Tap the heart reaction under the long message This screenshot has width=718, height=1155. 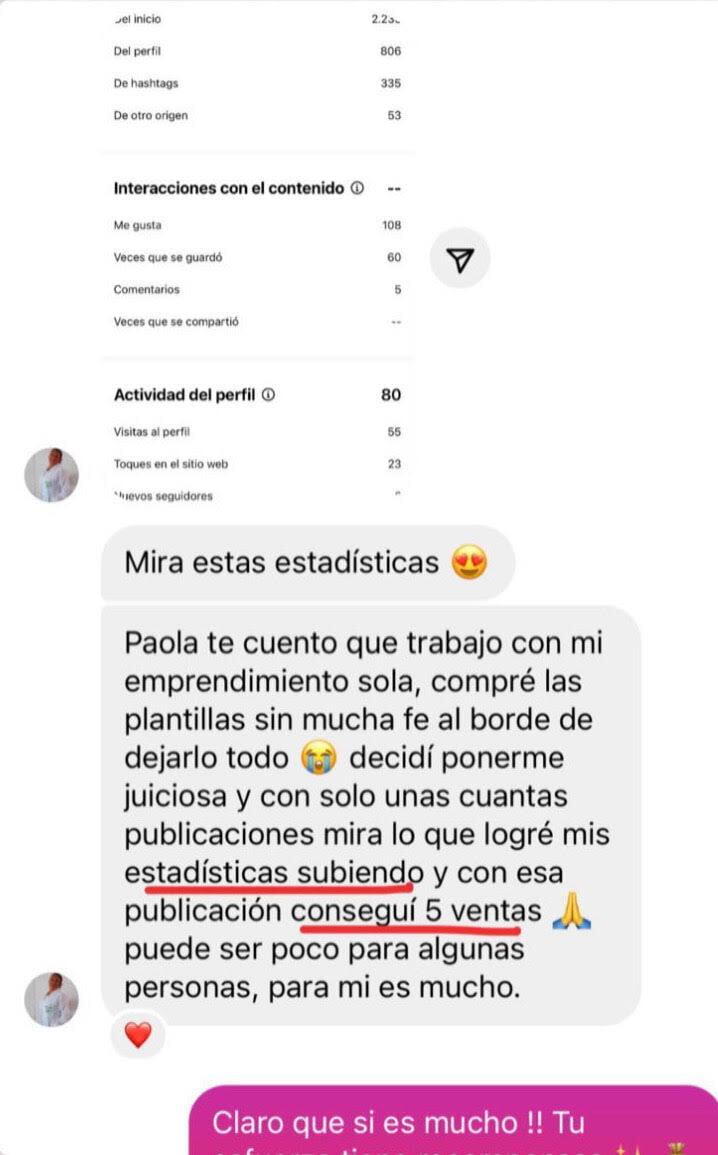point(138,1035)
